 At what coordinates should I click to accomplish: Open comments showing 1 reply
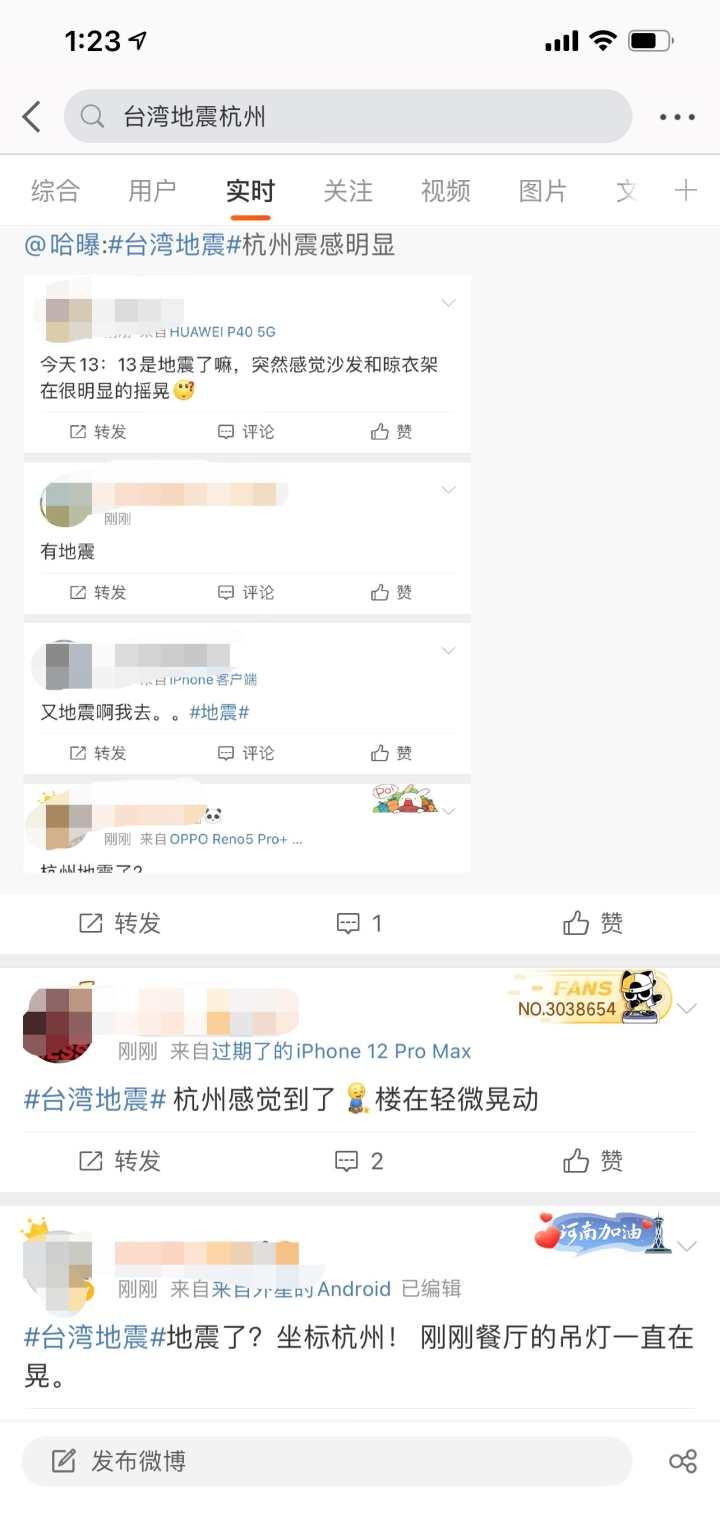pos(360,923)
